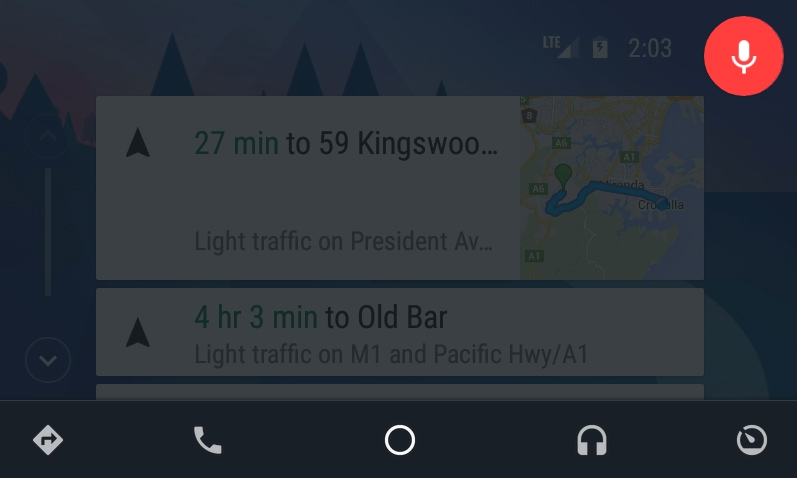
Task: Switch to the phone tab
Action: (208, 440)
